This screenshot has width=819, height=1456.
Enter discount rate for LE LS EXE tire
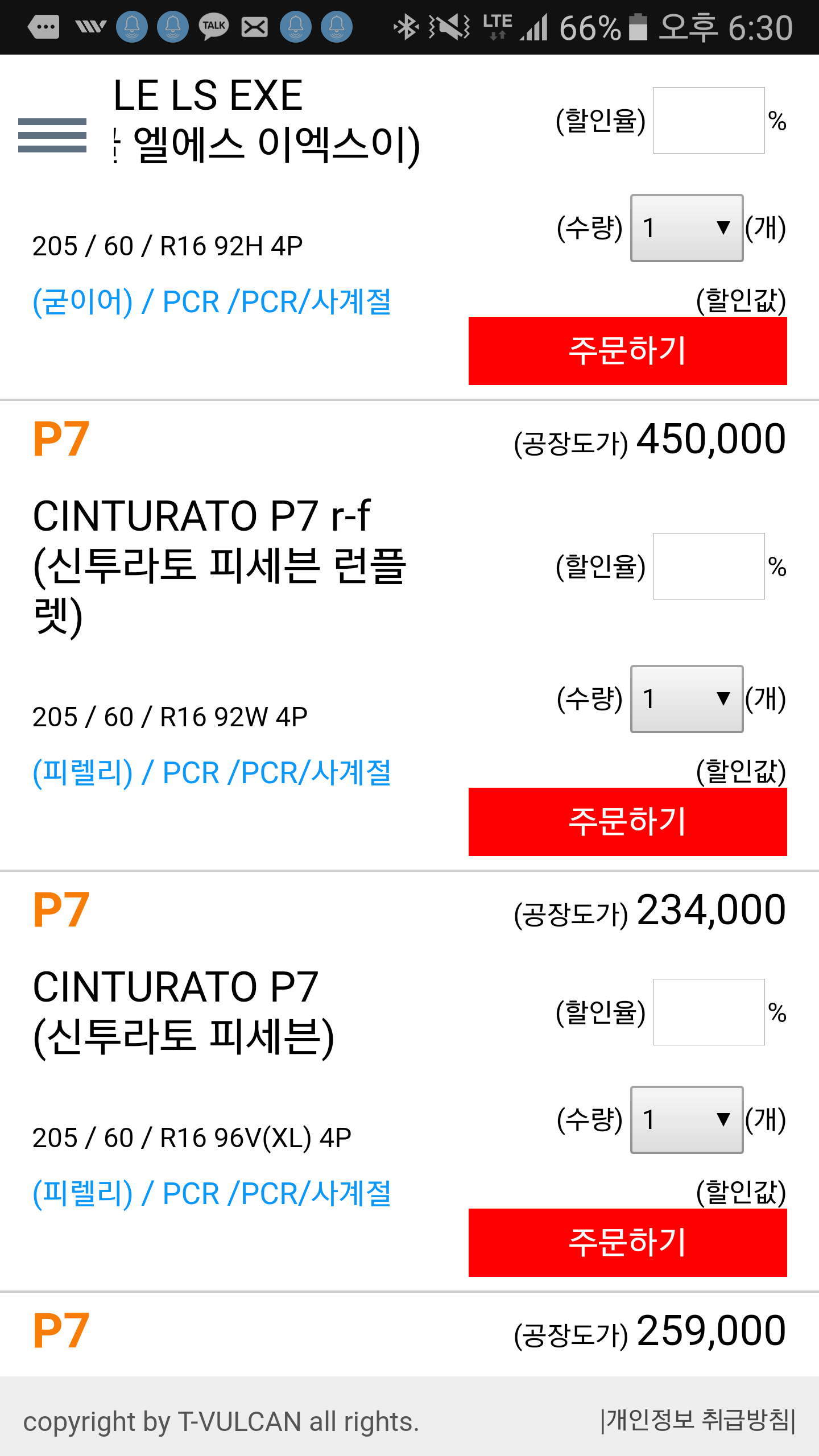tap(709, 121)
